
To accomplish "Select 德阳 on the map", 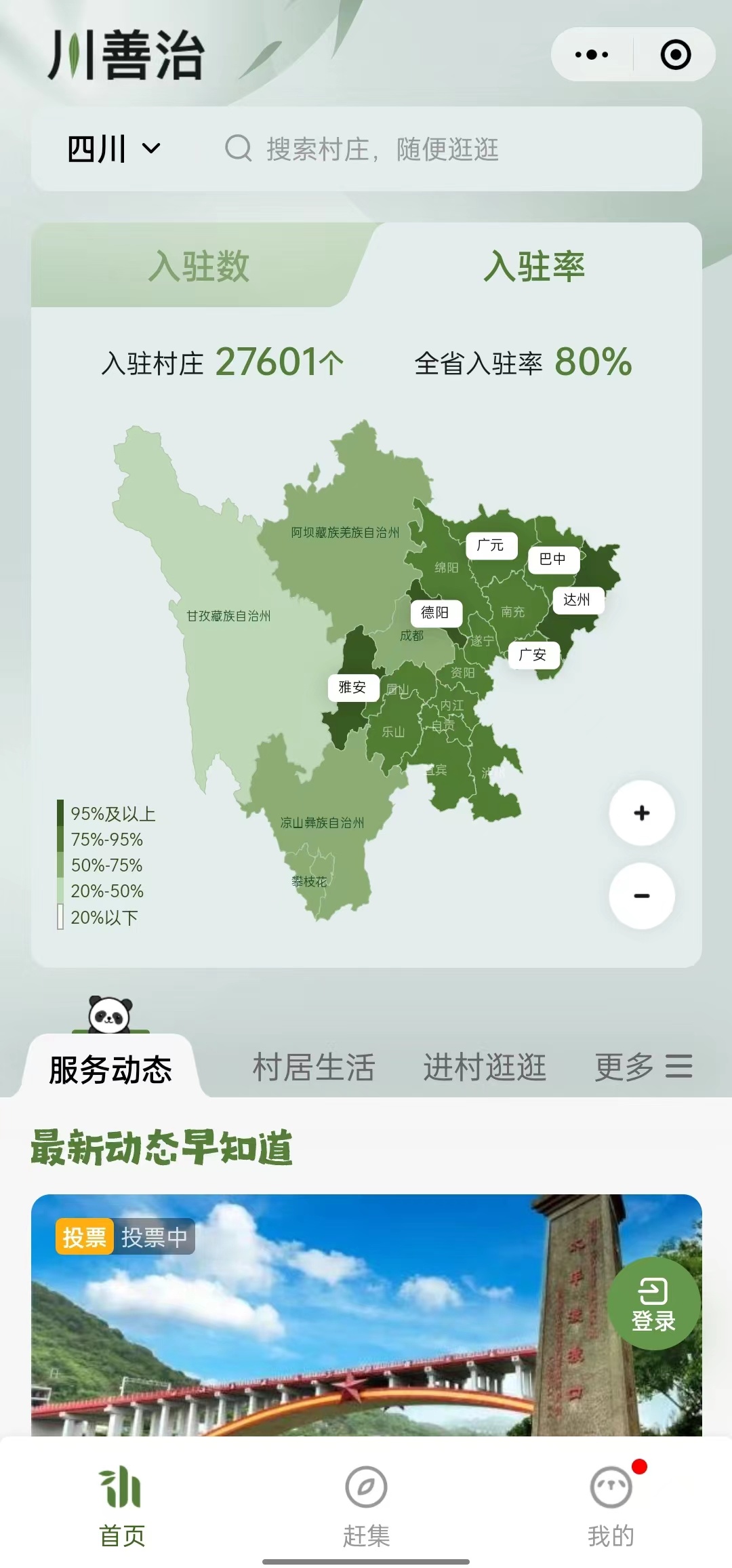I will [435, 613].
